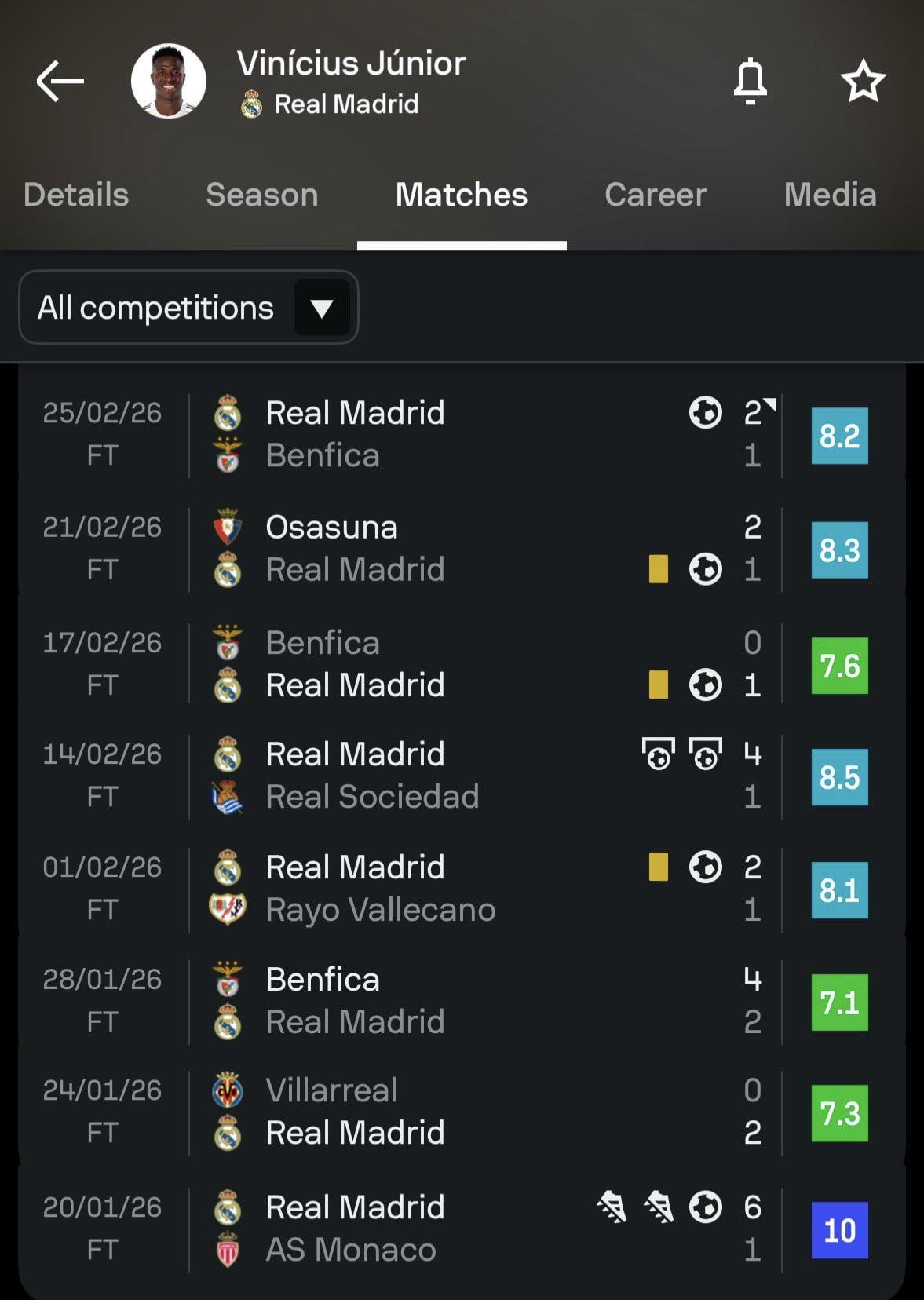This screenshot has height=1300, width=924.
Task: Open Vinícius Júnior's profile photo
Action: coord(169,81)
